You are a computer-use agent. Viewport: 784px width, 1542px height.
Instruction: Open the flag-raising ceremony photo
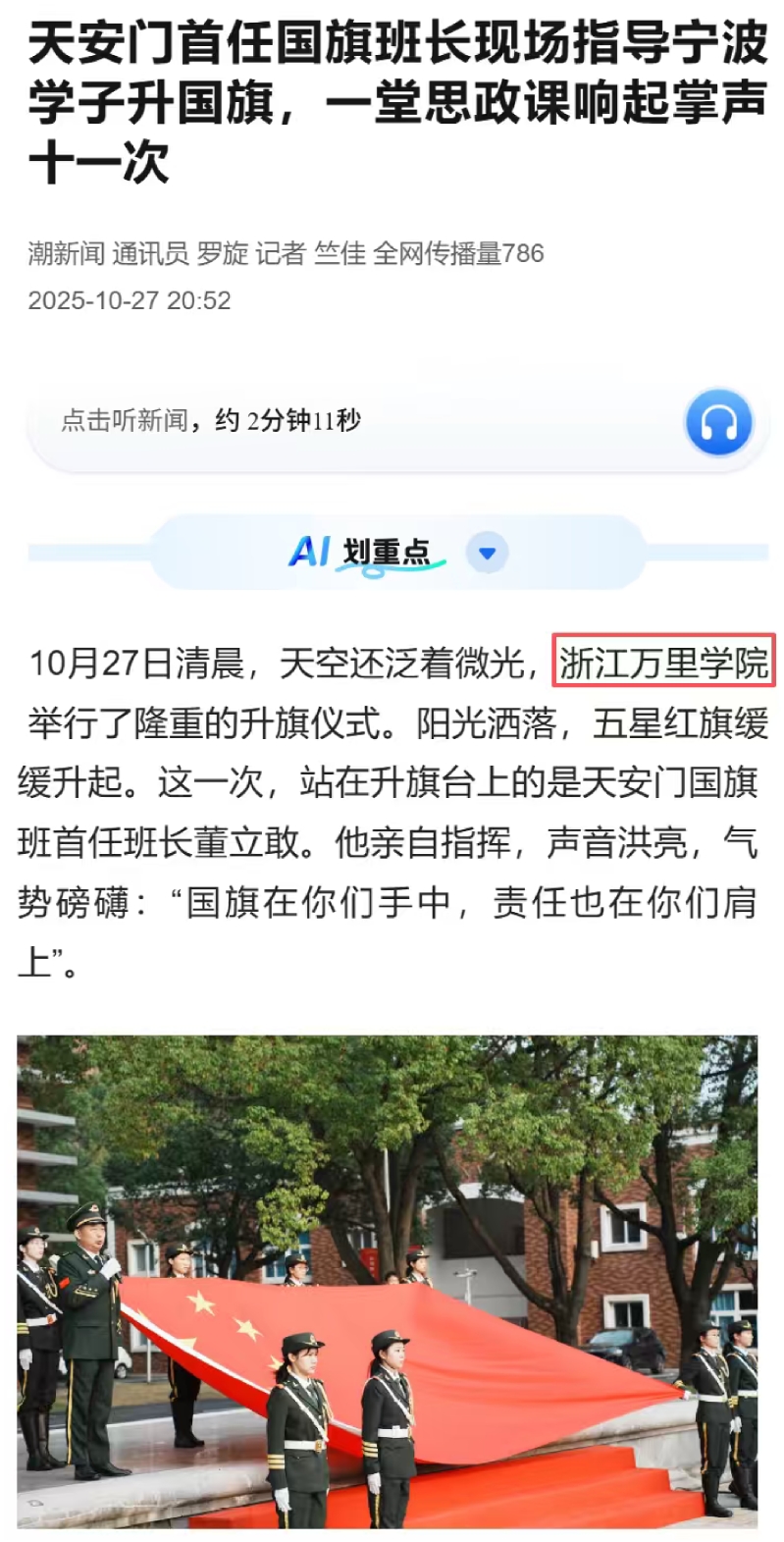point(388,1281)
